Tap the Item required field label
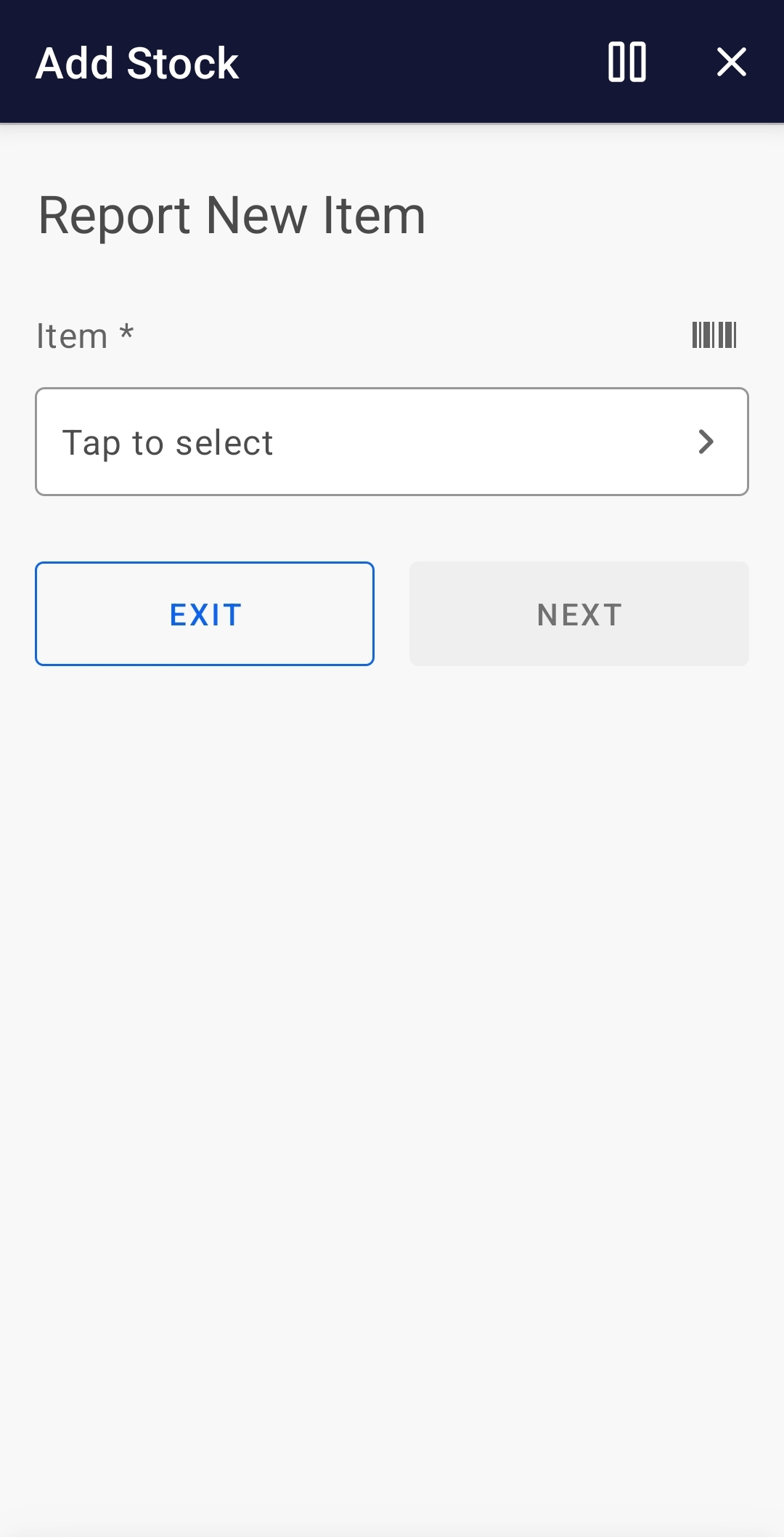Image resolution: width=784 pixels, height=1537 pixels. coord(84,336)
